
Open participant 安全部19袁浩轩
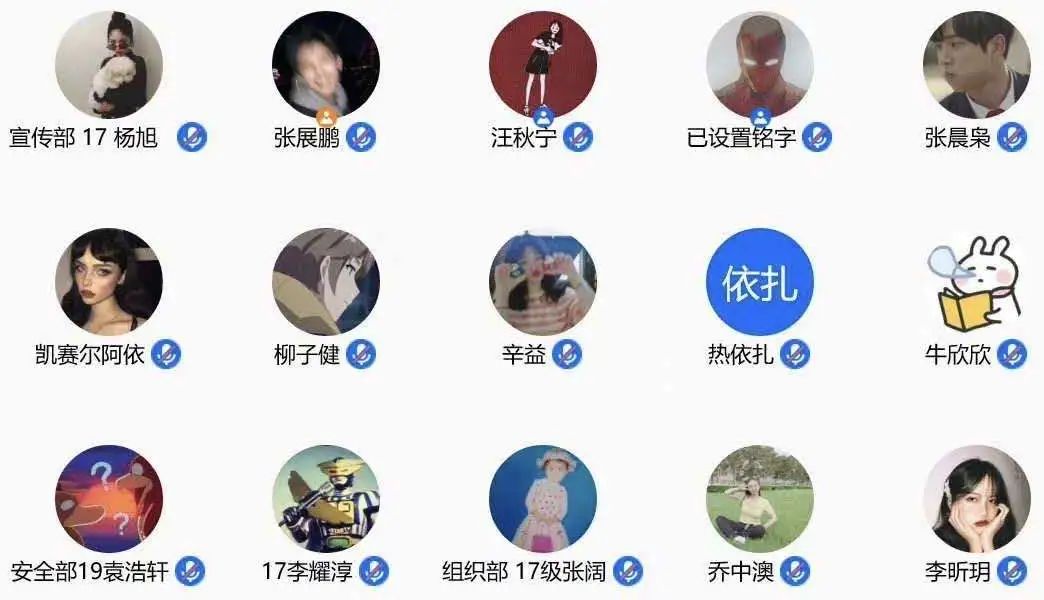(108, 499)
